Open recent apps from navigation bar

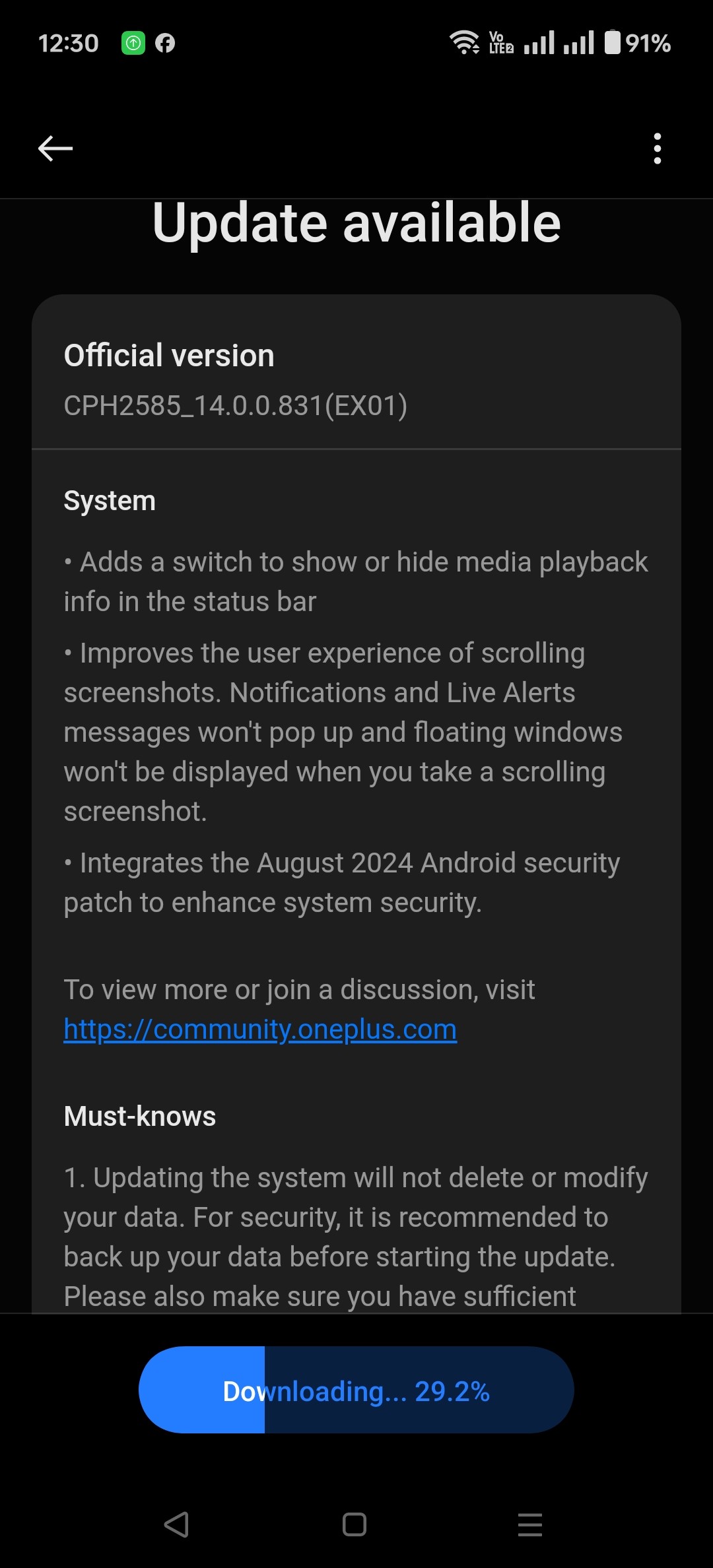click(x=529, y=1525)
